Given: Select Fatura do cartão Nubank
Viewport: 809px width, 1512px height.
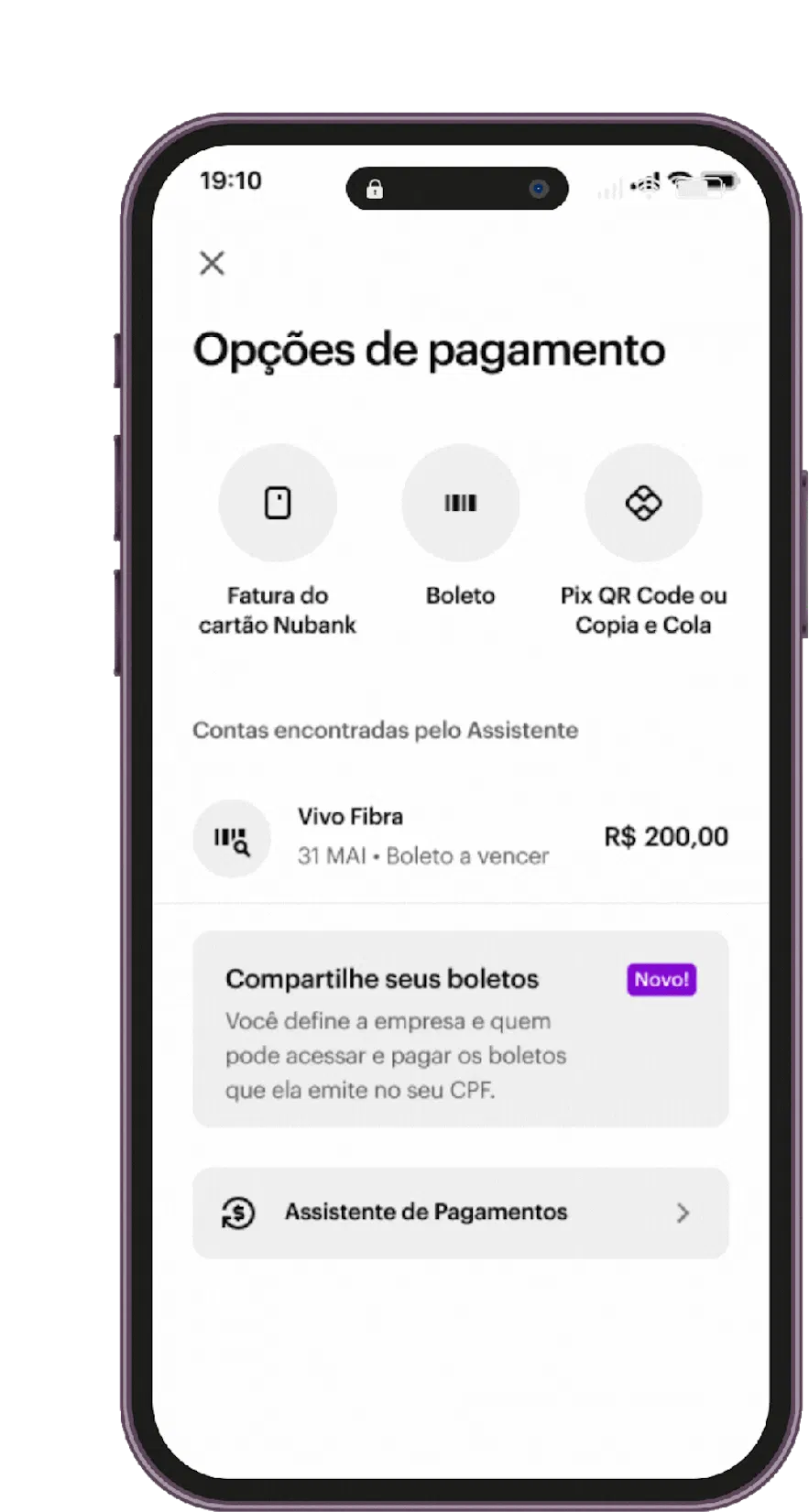Looking at the screenshot, I should [x=278, y=503].
